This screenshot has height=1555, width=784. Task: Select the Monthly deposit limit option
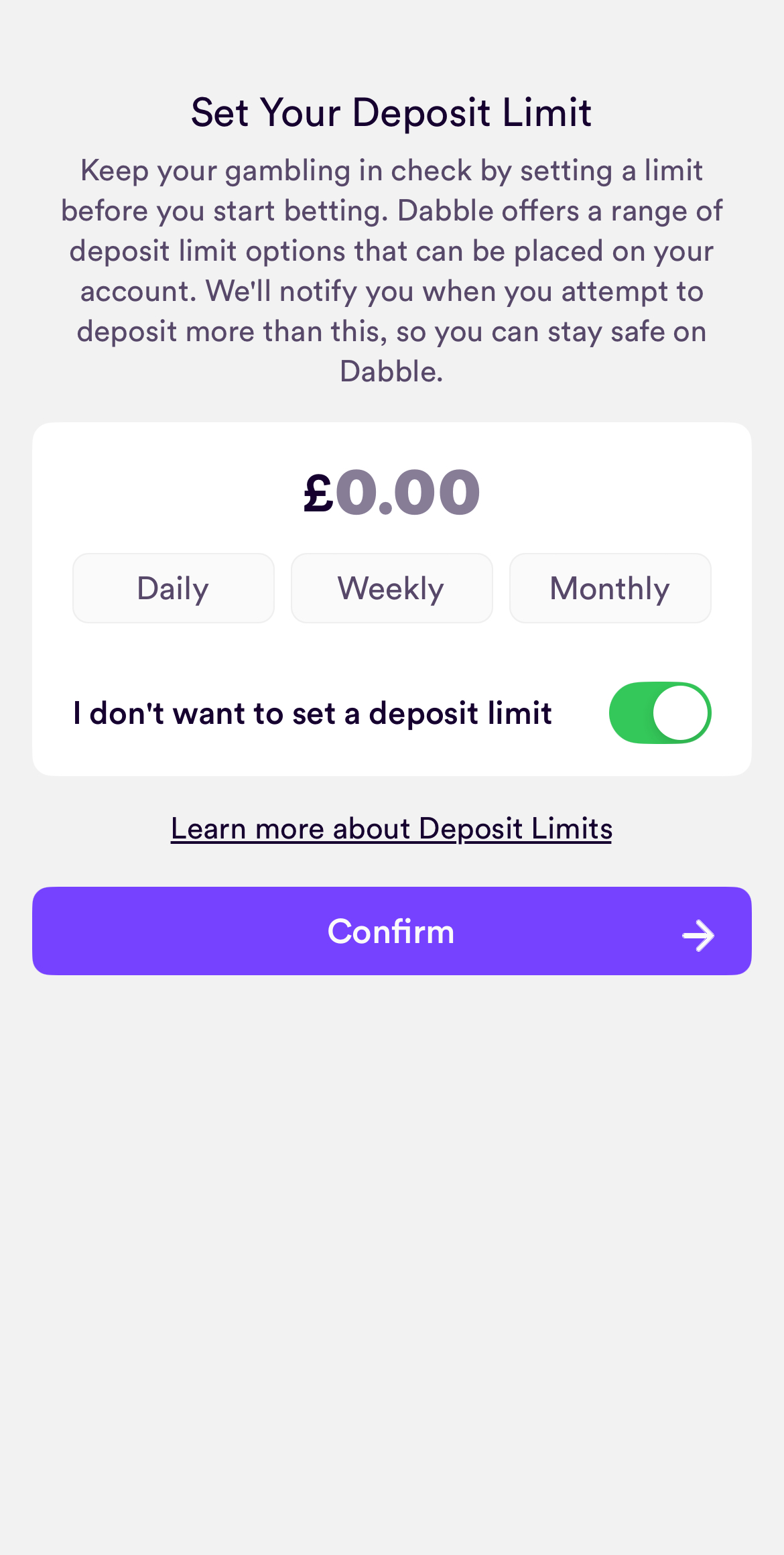(610, 588)
